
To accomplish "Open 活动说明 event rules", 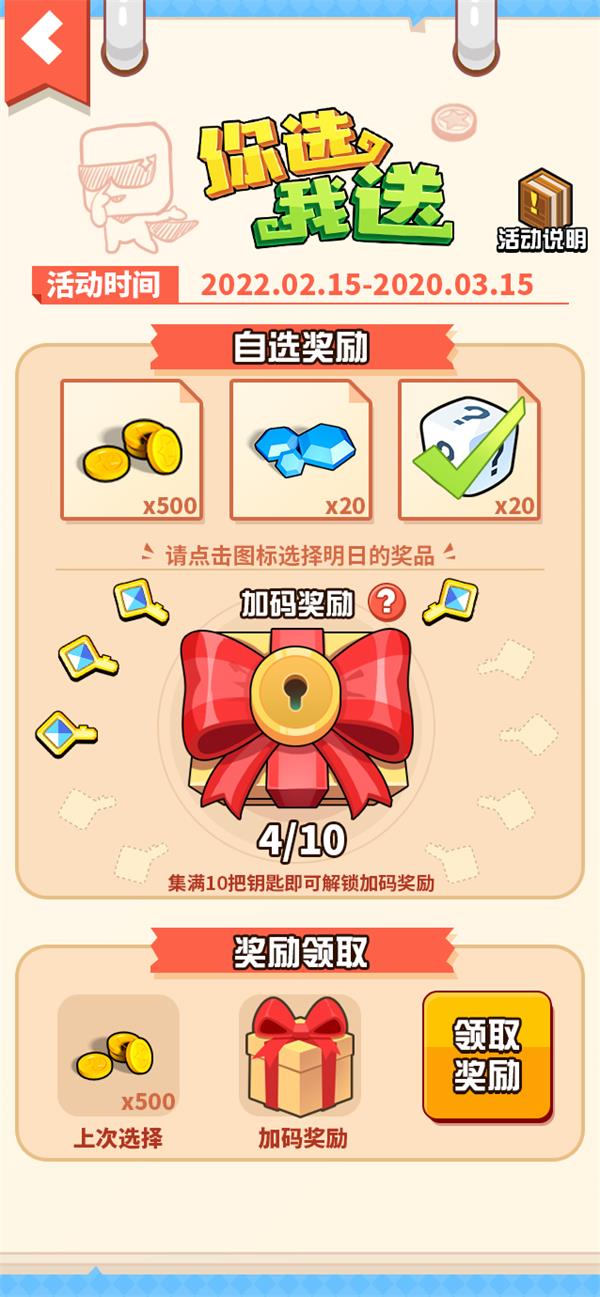I will coord(543,211).
